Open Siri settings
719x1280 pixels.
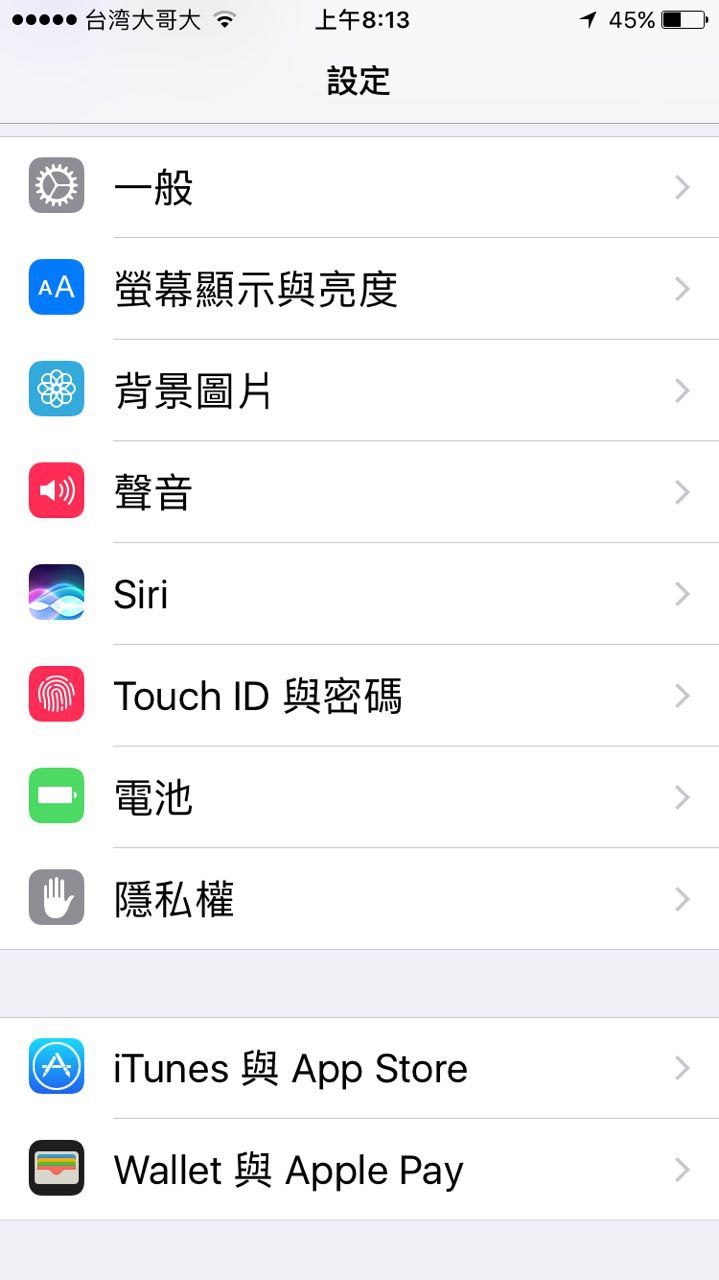359,594
